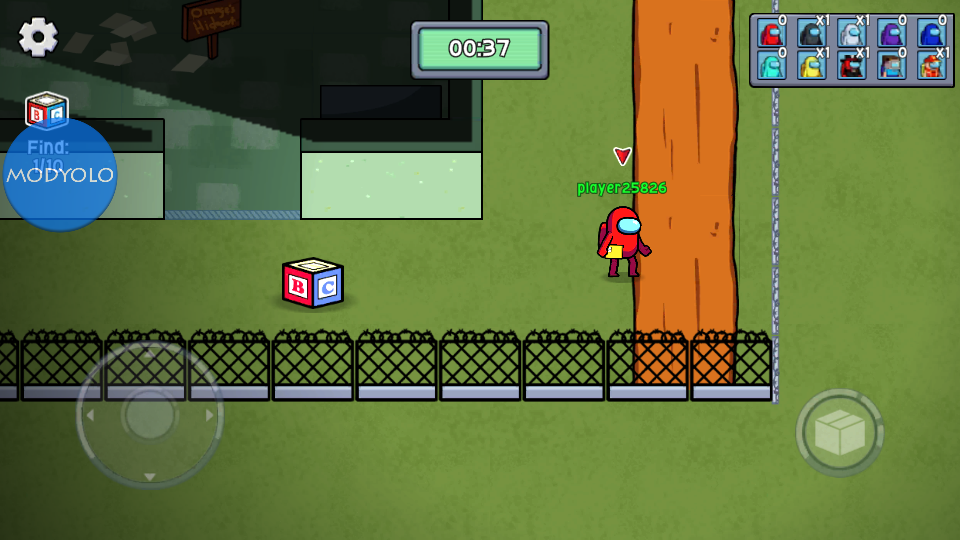Viewport: 960px width, 540px height.
Task: Pick up the ABC toy block
Action: 313,283
